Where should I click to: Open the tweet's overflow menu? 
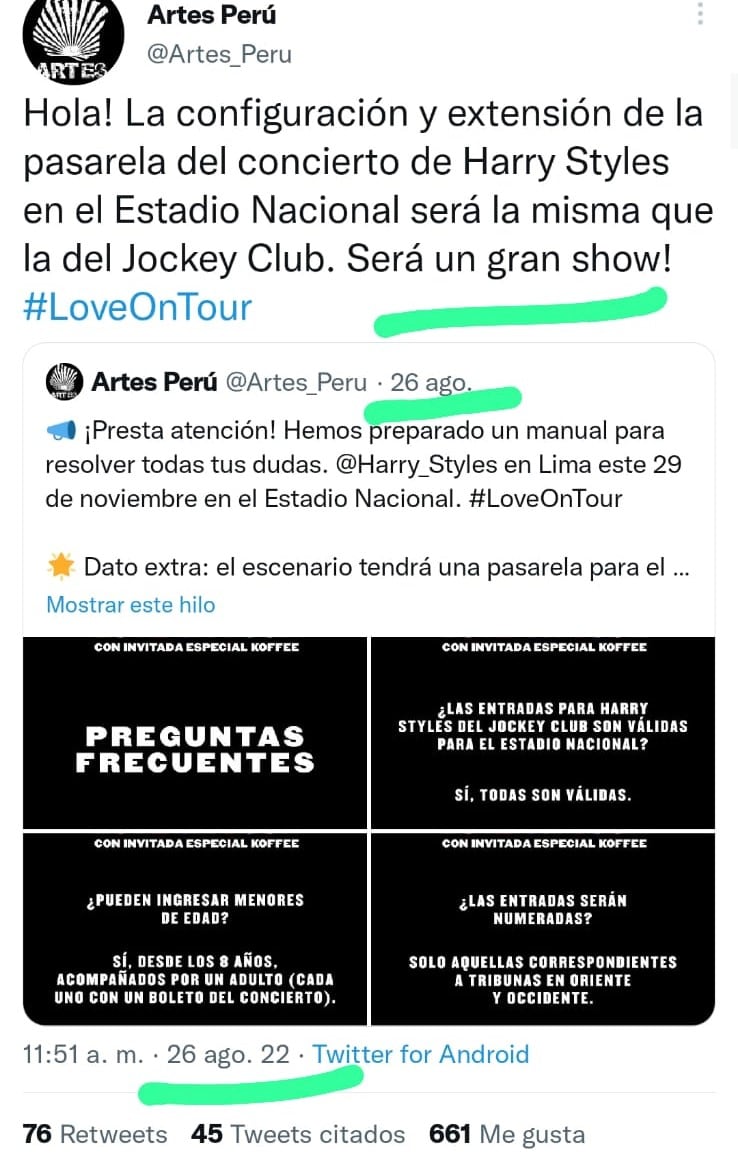tap(701, 13)
